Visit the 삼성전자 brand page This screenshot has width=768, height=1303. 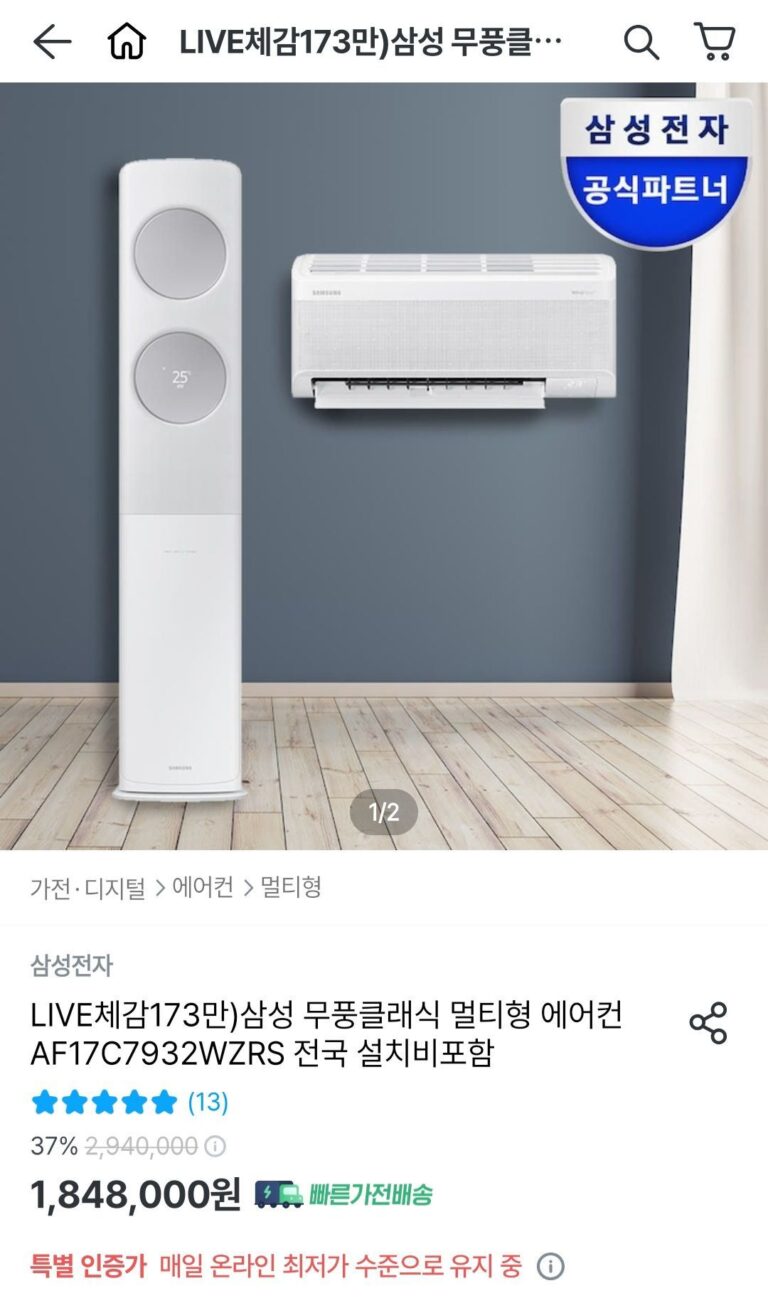coord(71,966)
